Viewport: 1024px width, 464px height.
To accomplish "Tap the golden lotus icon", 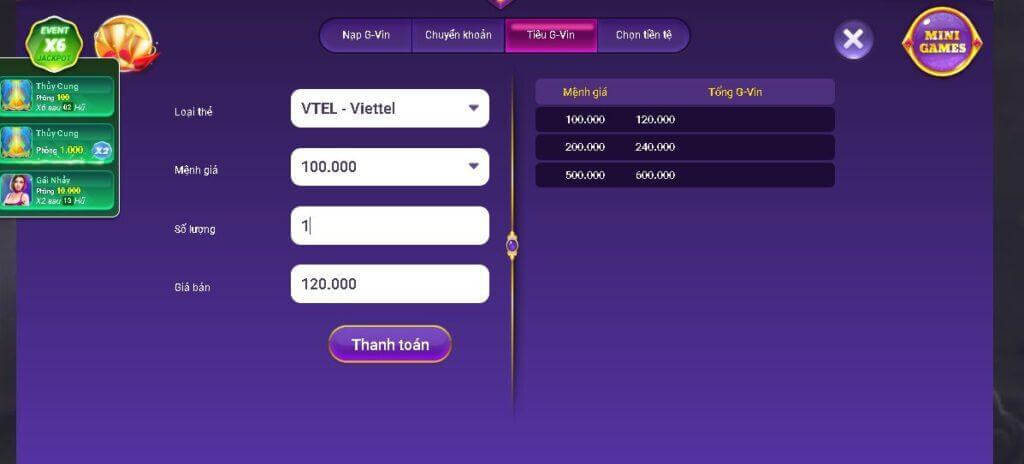I will click(125, 42).
